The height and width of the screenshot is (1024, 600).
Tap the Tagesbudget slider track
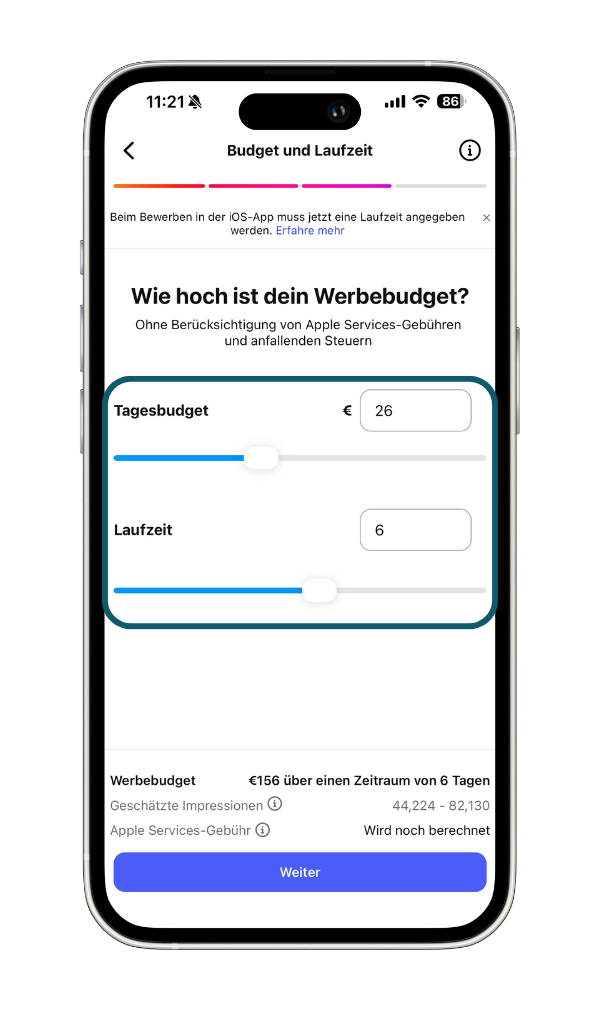pyautogui.click(x=380, y=458)
